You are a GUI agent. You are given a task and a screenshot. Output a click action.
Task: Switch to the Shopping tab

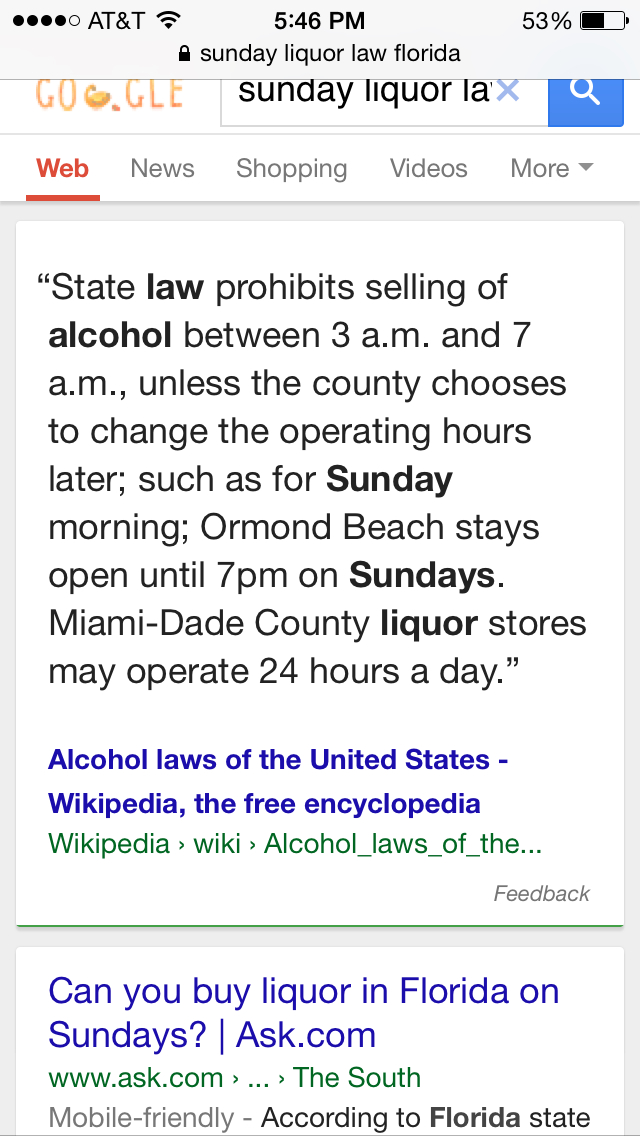(291, 169)
